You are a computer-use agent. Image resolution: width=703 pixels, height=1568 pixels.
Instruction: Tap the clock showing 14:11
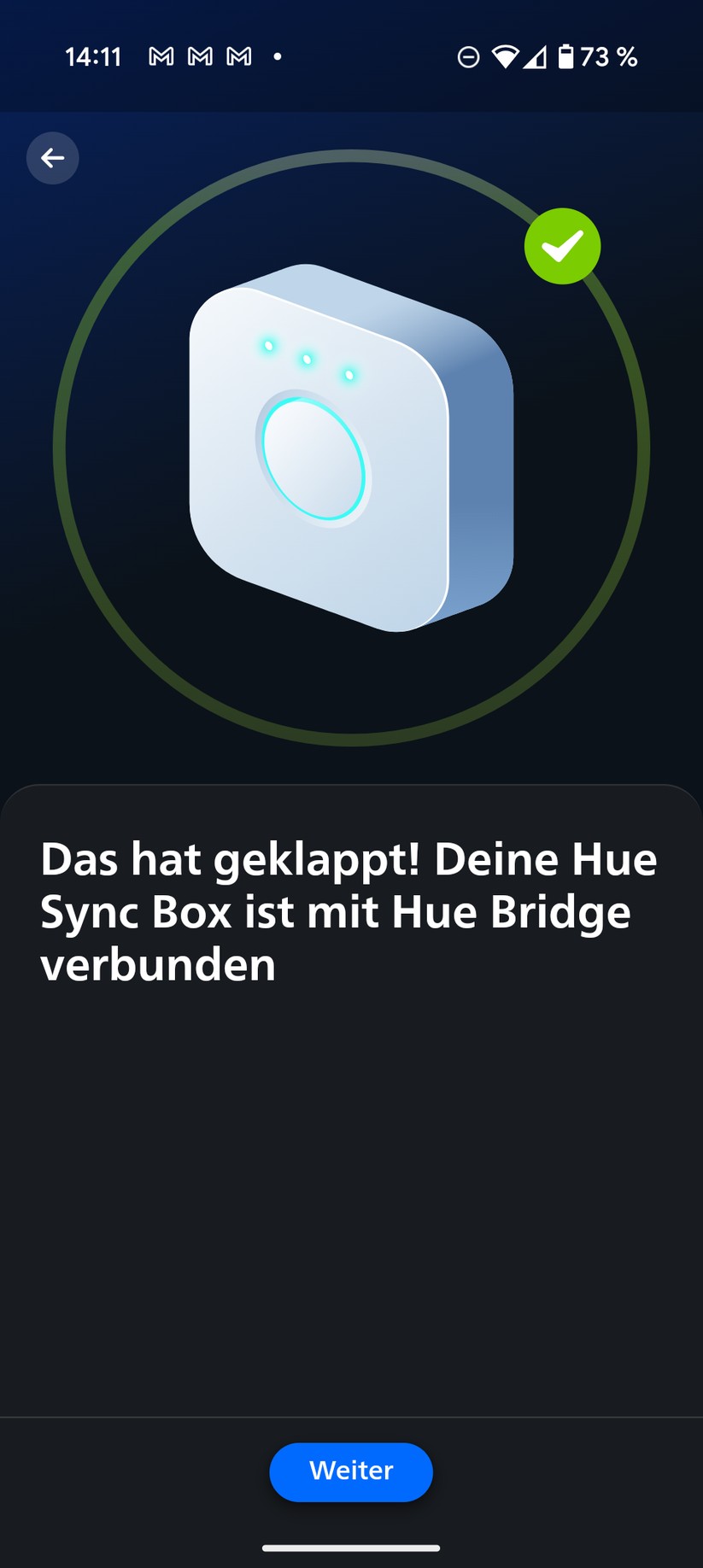(94, 56)
